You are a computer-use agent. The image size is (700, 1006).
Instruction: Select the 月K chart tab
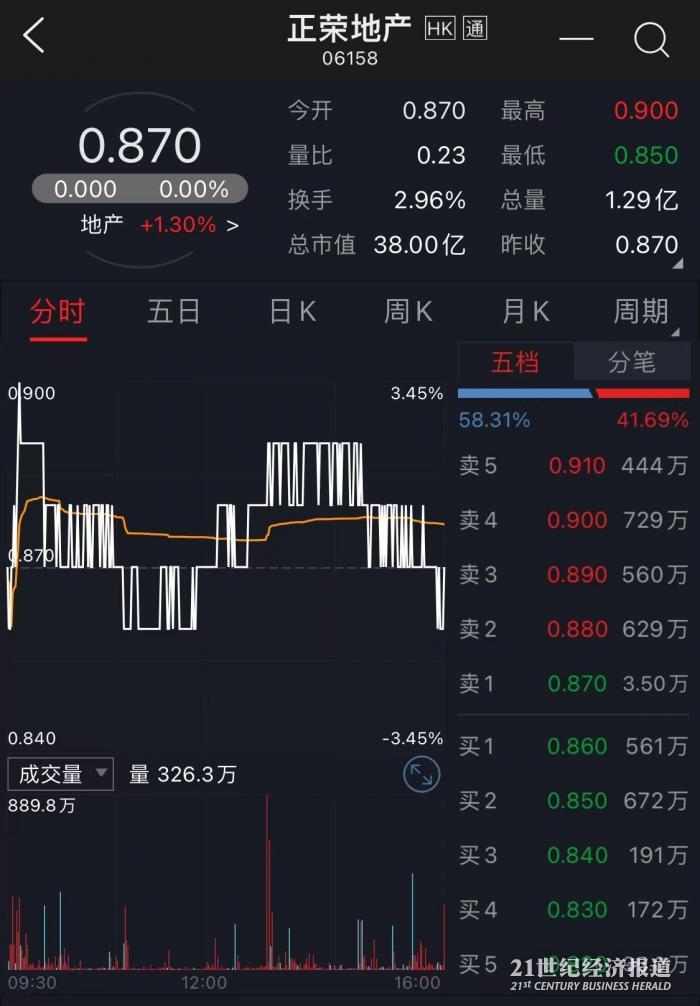click(x=526, y=312)
